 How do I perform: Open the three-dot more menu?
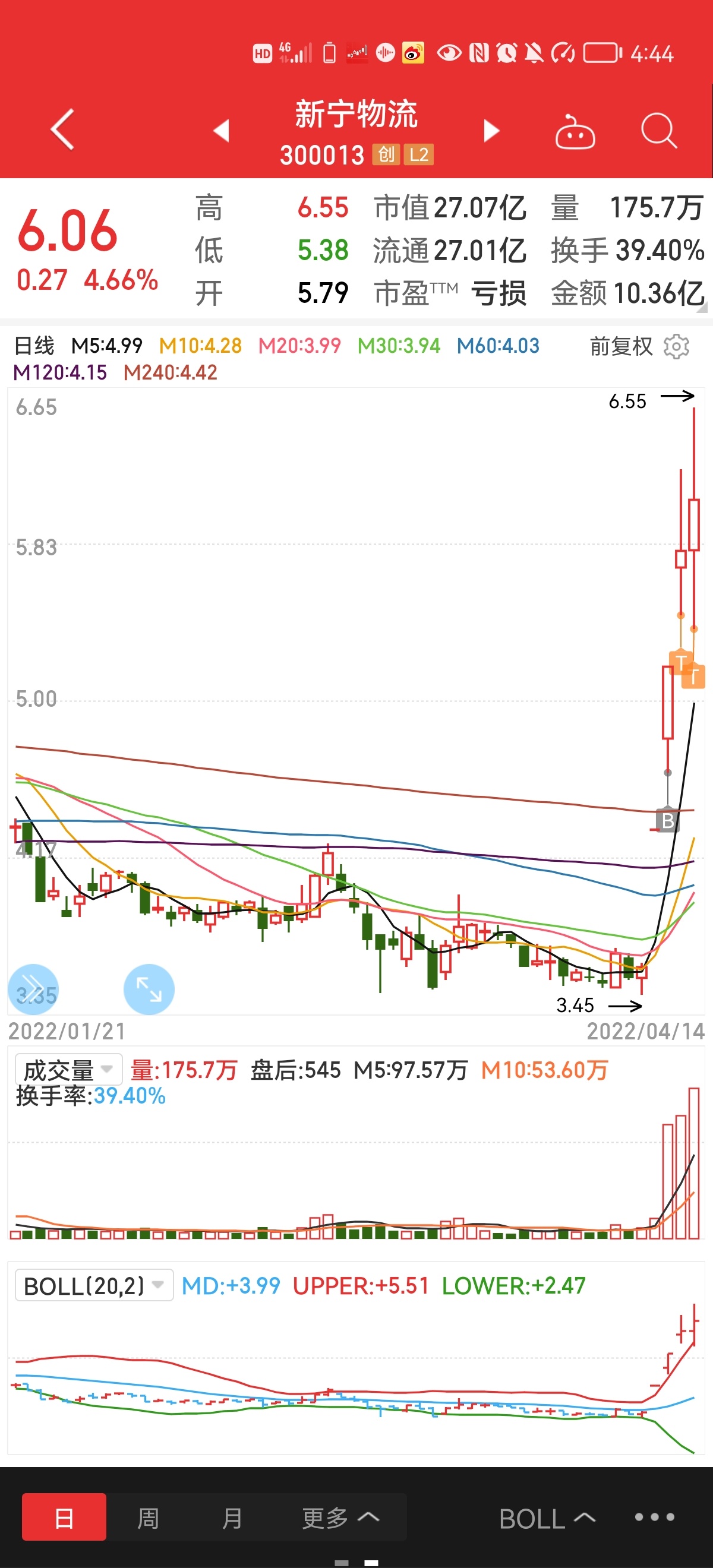(655, 1517)
